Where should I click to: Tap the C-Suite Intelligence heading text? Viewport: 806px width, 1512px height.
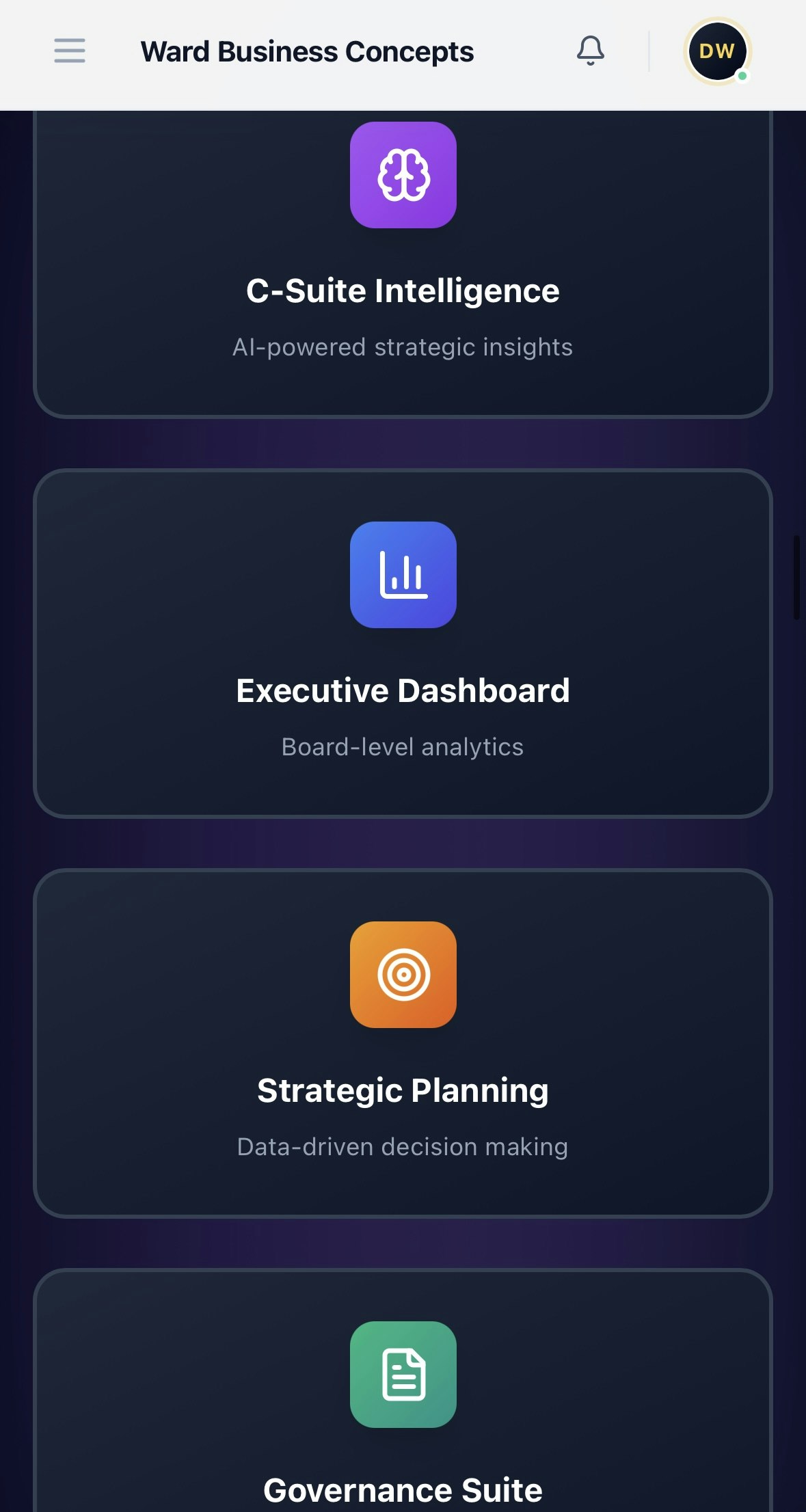(x=403, y=290)
